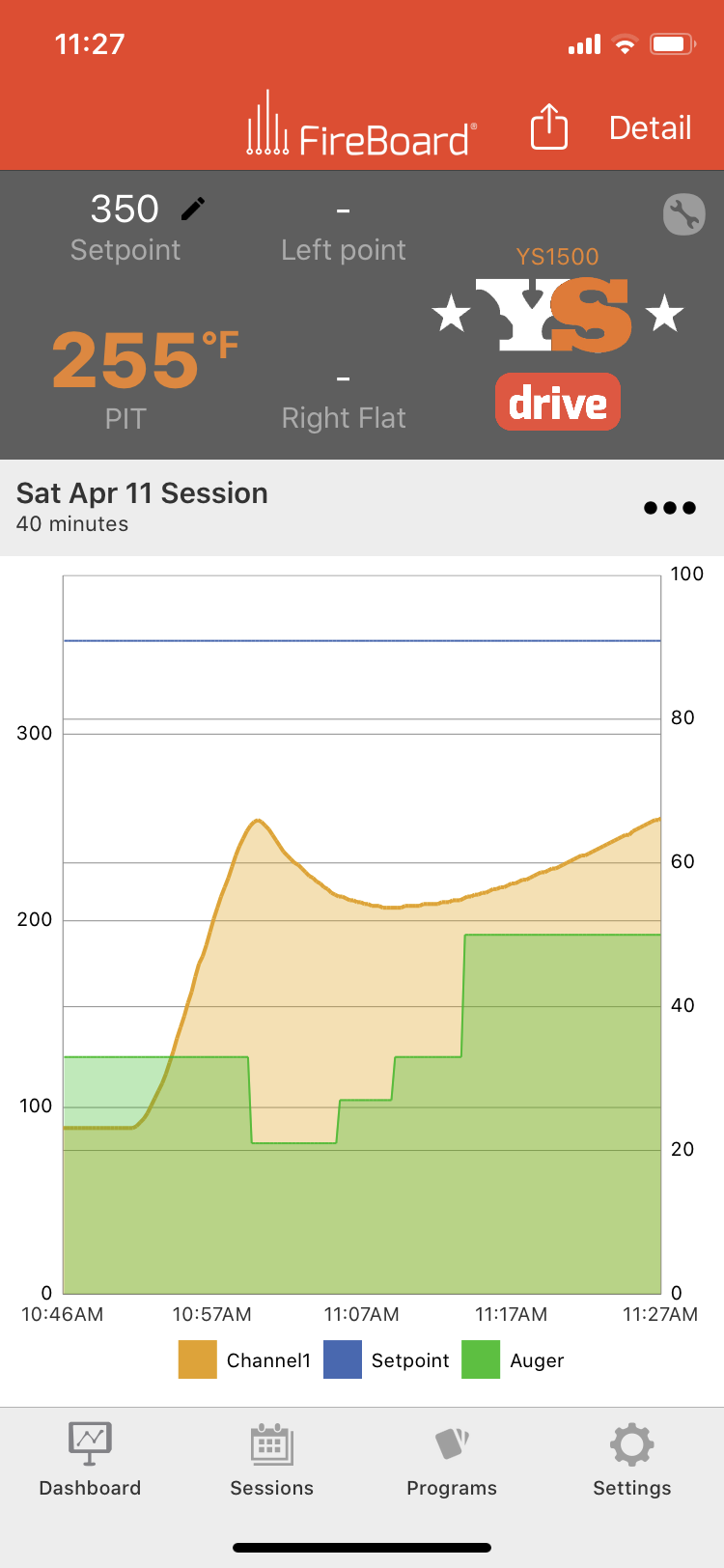Screen dimensions: 724x1568
Task: Switch to the Sessions tab
Action: pyautogui.click(x=271, y=1459)
